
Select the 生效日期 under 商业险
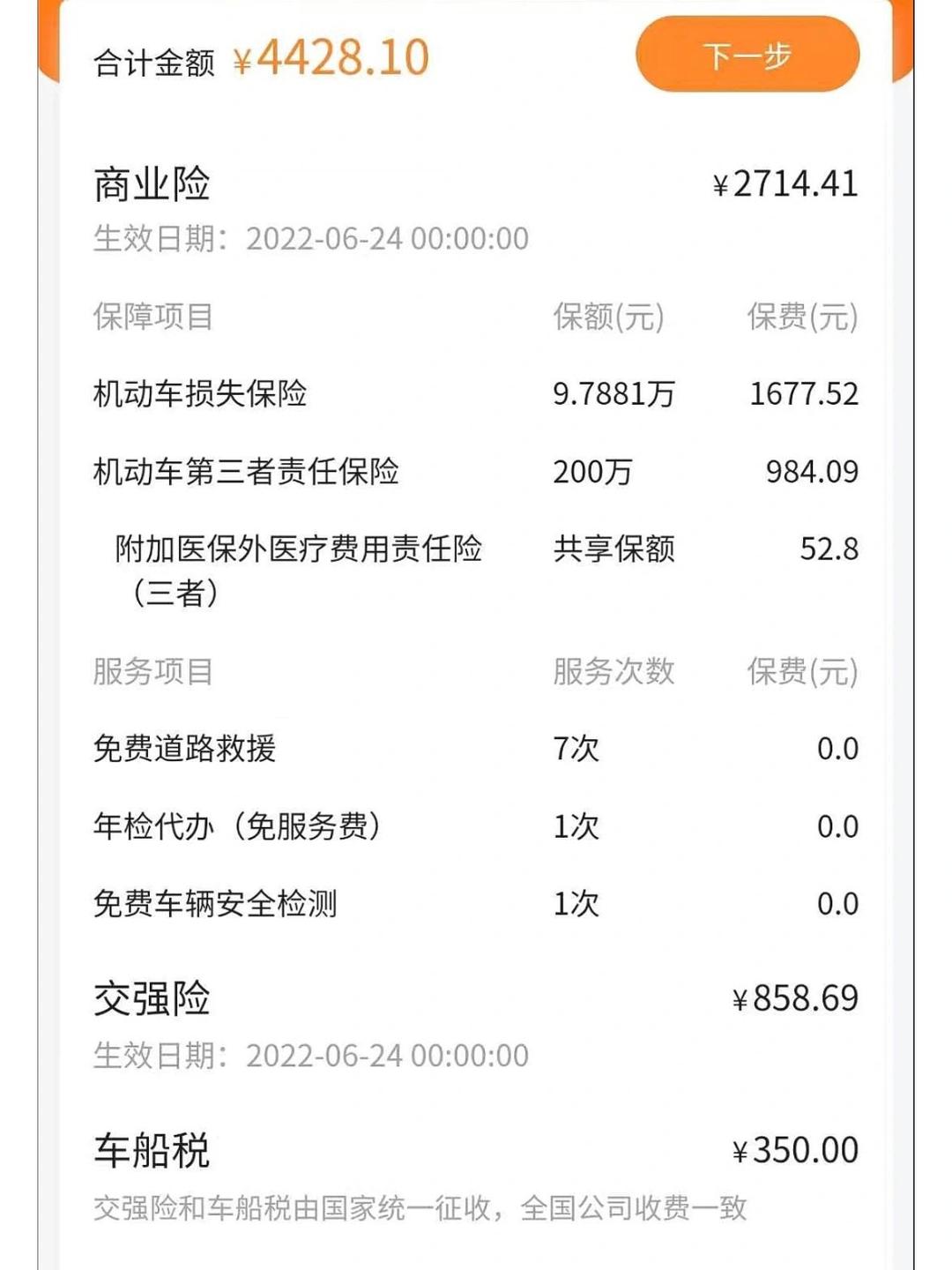point(309,235)
